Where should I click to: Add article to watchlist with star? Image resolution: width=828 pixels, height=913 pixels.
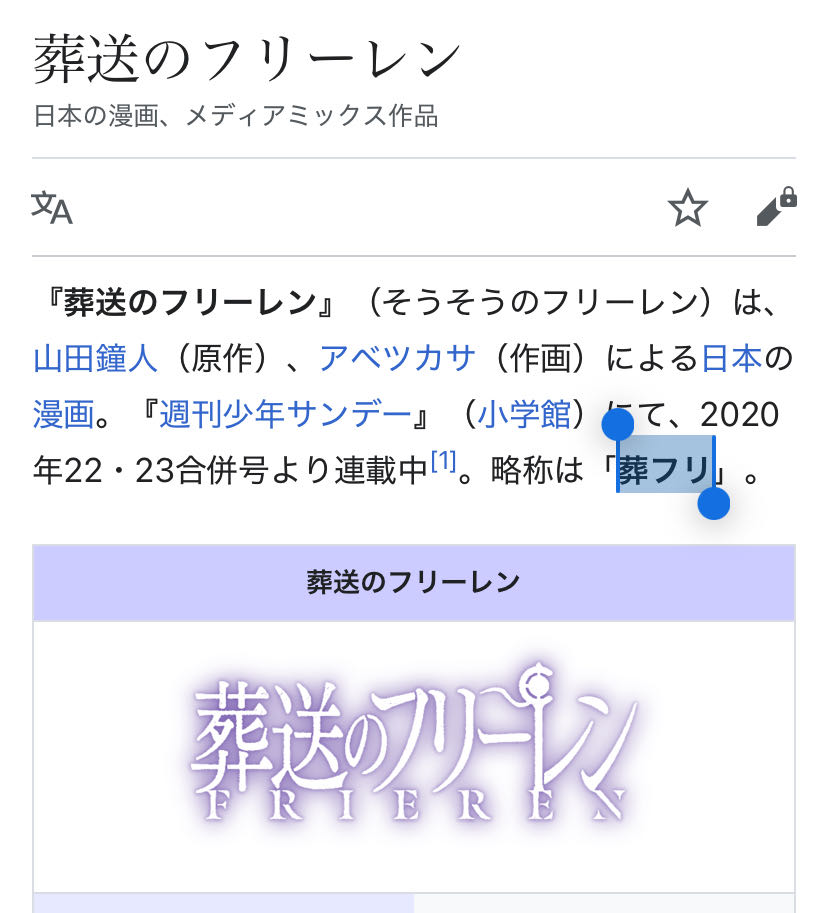[x=687, y=208]
